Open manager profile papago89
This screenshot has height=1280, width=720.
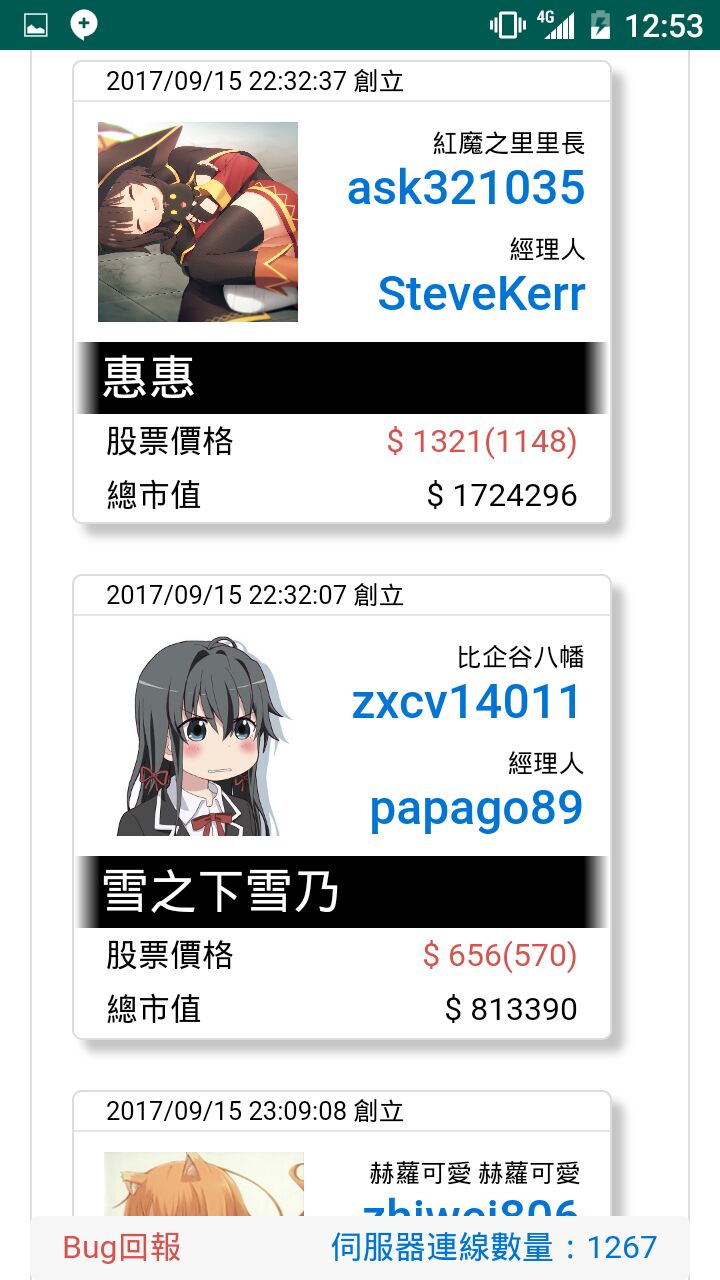tap(476, 809)
